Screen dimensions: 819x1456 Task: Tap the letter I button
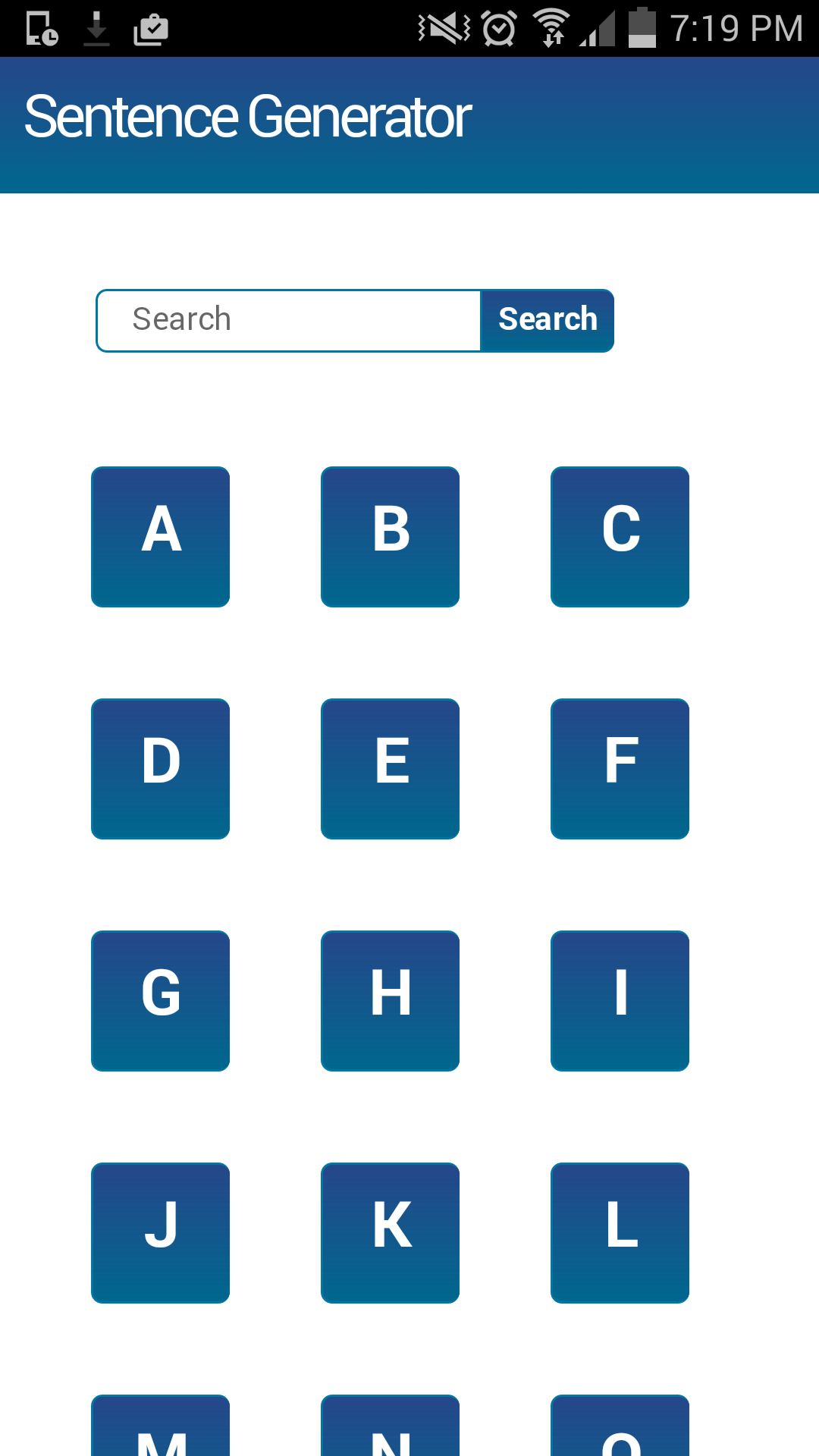coord(620,1000)
